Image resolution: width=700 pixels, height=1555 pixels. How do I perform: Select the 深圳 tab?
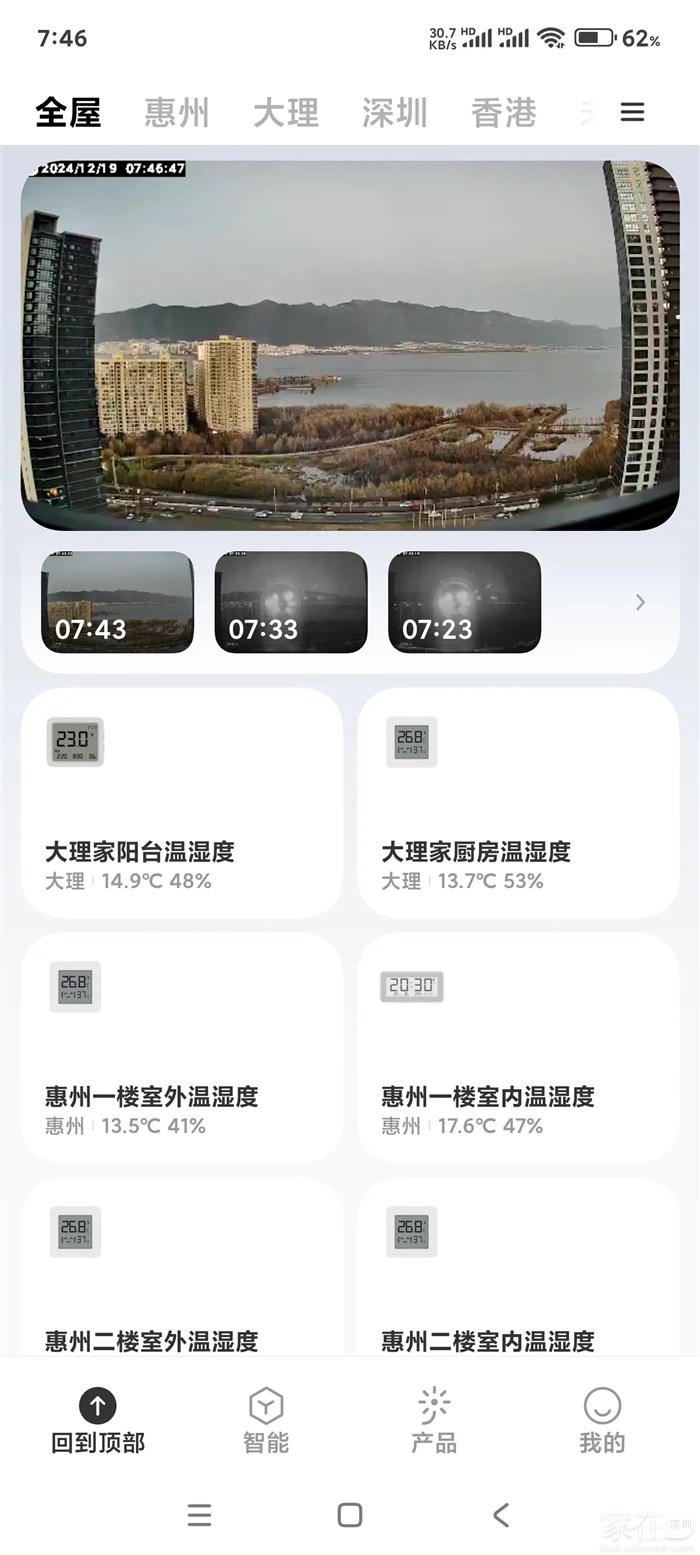click(x=395, y=112)
